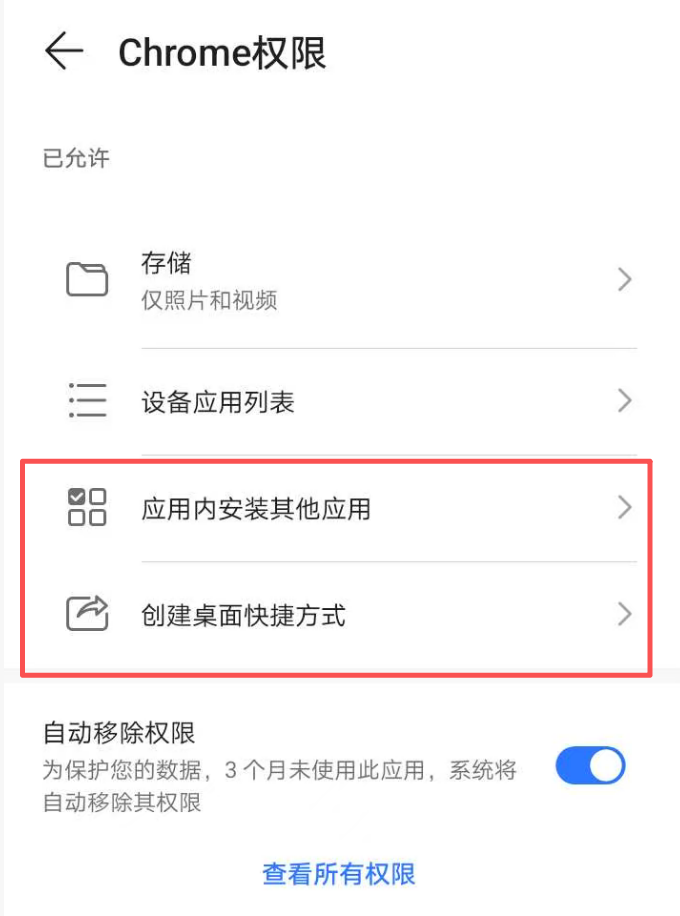This screenshot has height=916, width=680.
Task: Tap the 查看所有权限 link
Action: tap(339, 874)
